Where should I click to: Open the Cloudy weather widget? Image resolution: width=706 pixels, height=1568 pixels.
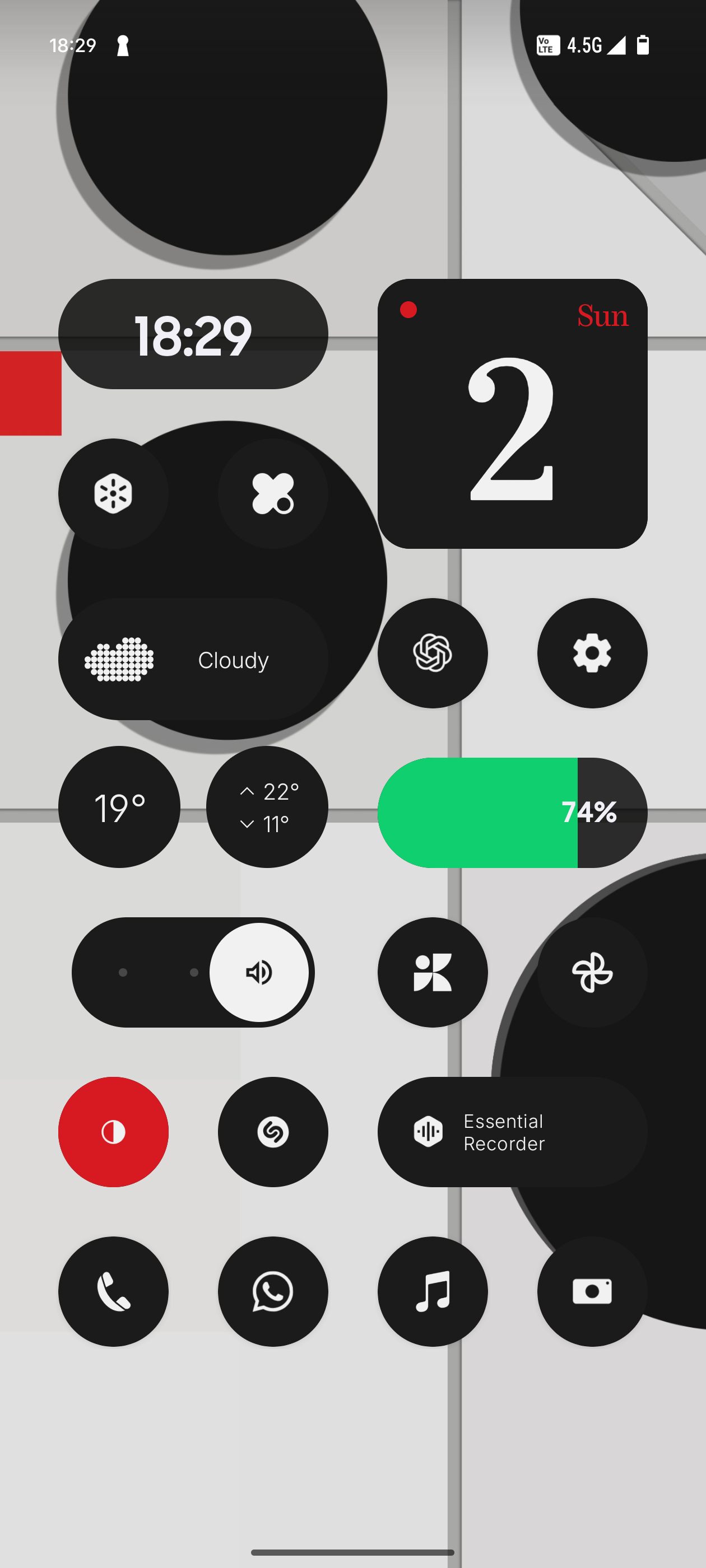[193, 659]
